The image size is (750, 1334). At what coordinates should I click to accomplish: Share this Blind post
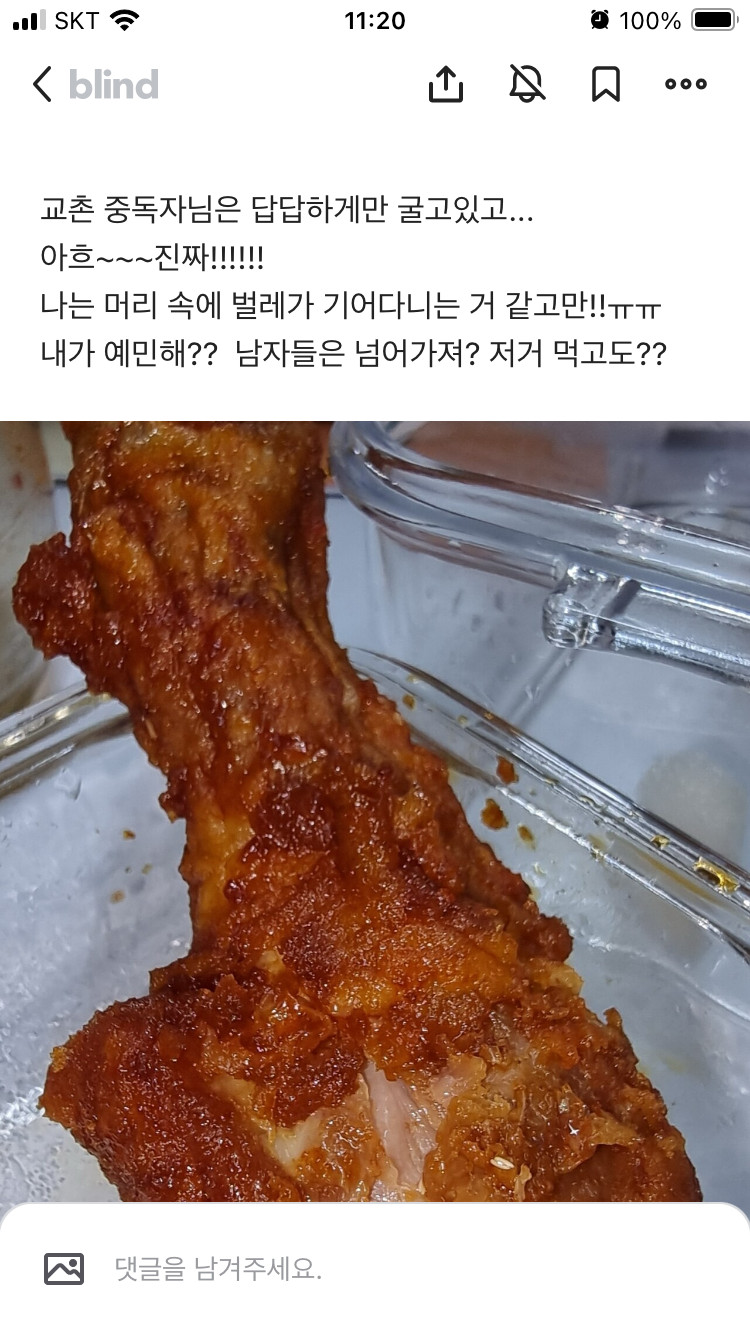tap(446, 85)
